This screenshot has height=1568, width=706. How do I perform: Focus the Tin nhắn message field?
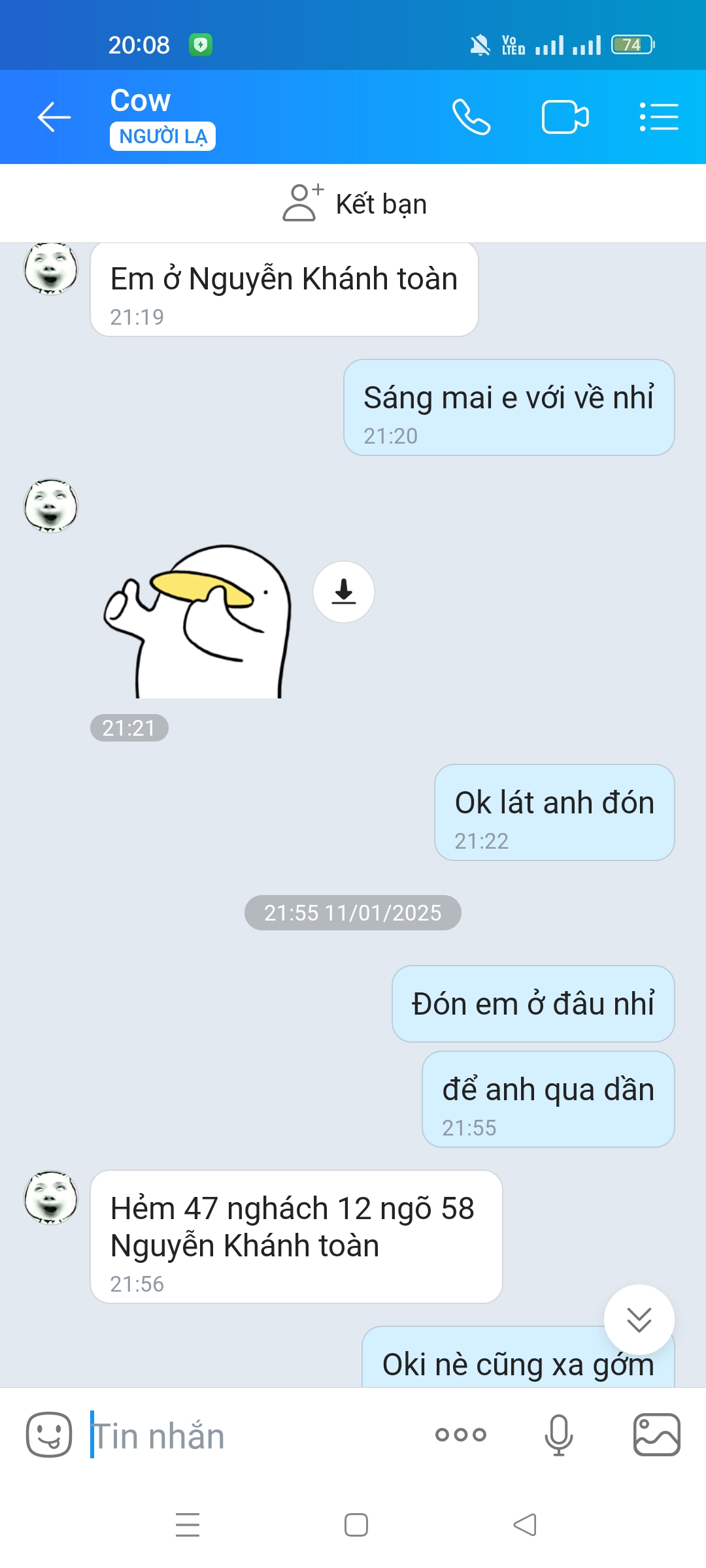coord(255,1436)
